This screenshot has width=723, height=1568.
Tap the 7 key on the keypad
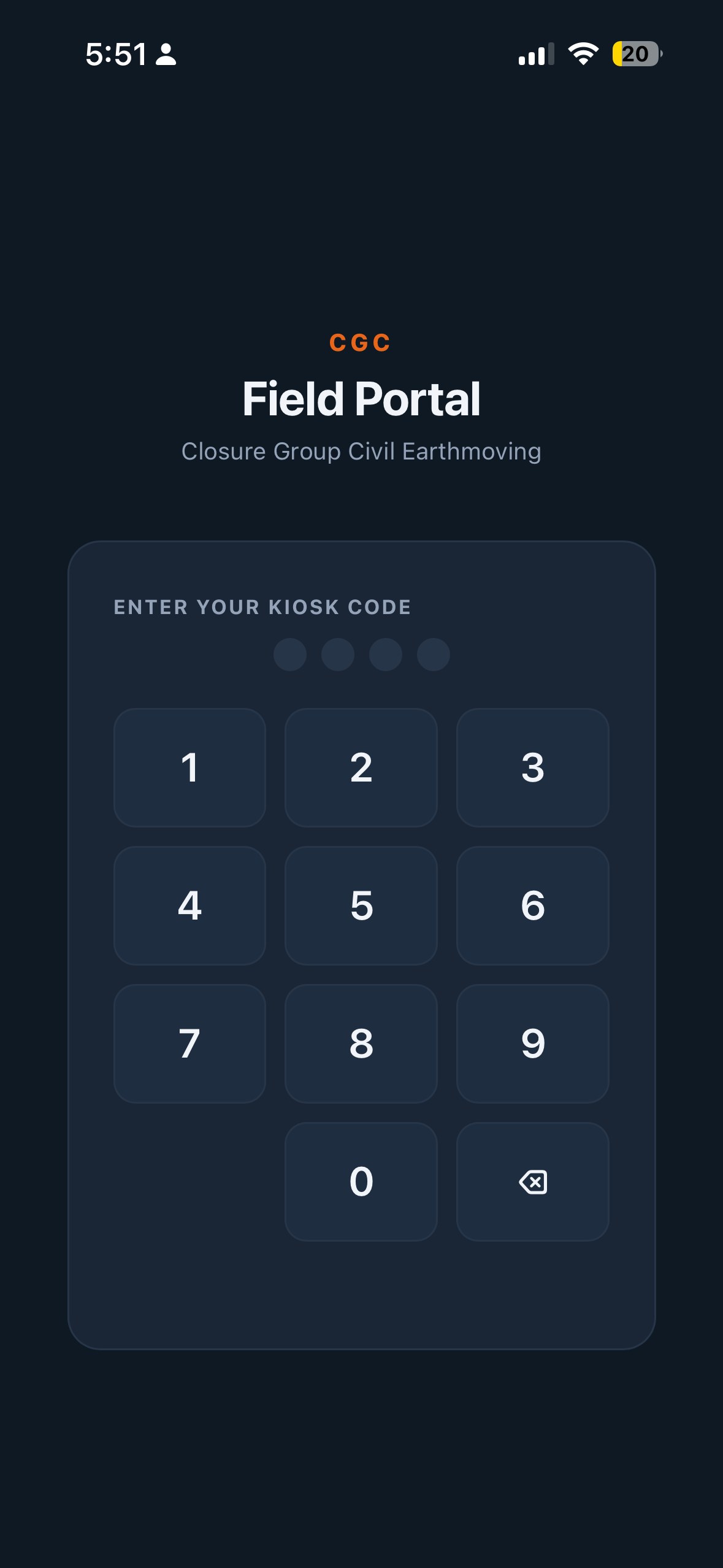point(189,1043)
